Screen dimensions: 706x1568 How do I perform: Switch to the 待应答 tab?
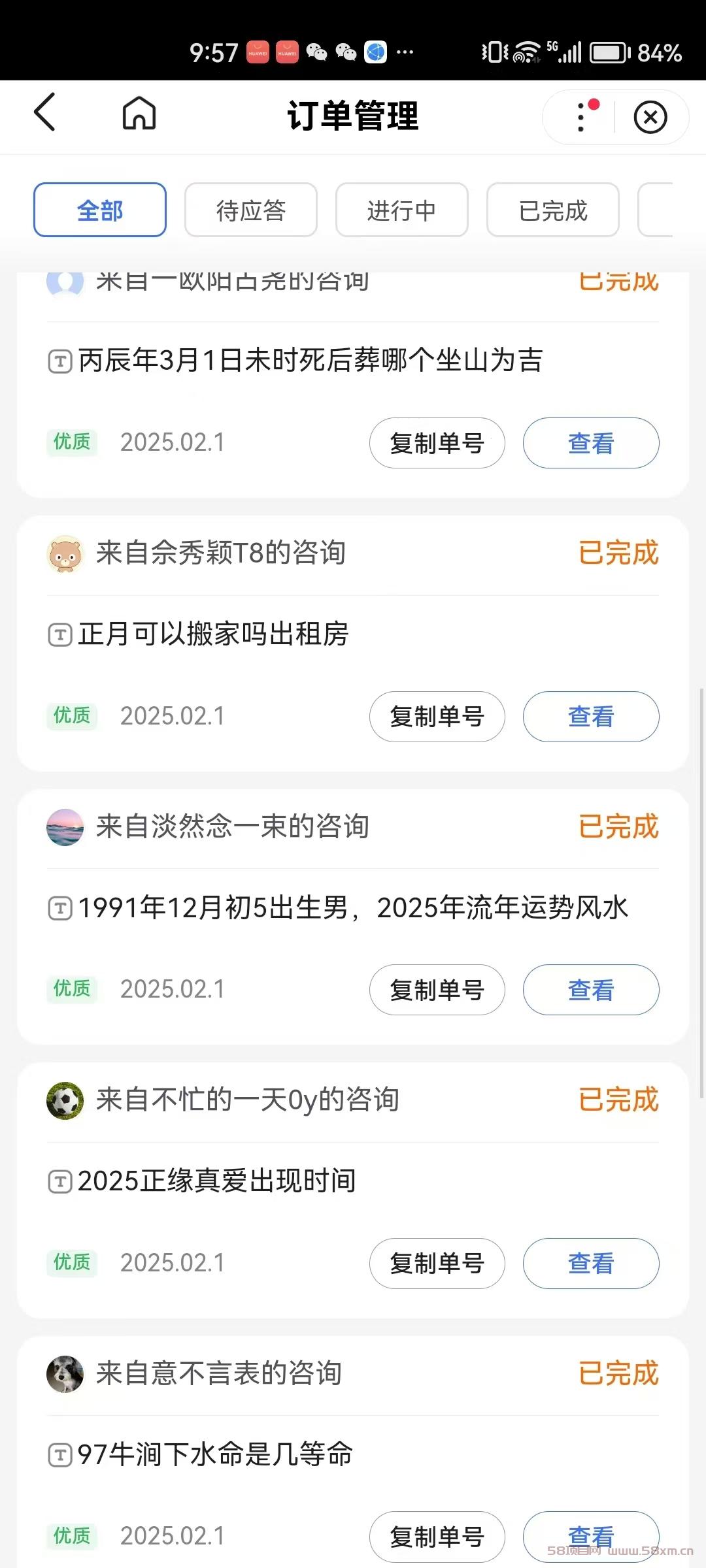[x=251, y=210]
